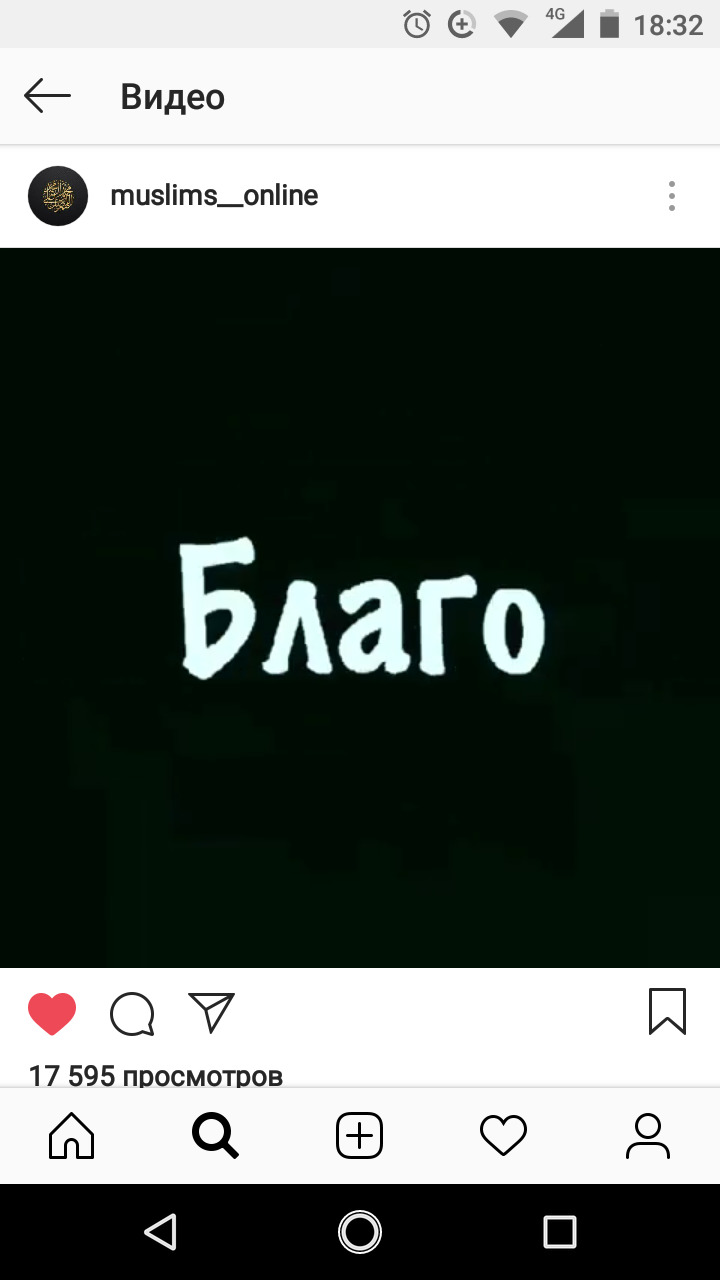720x1280 pixels.
Task: Create a new post with plus tab
Action: click(359, 1136)
